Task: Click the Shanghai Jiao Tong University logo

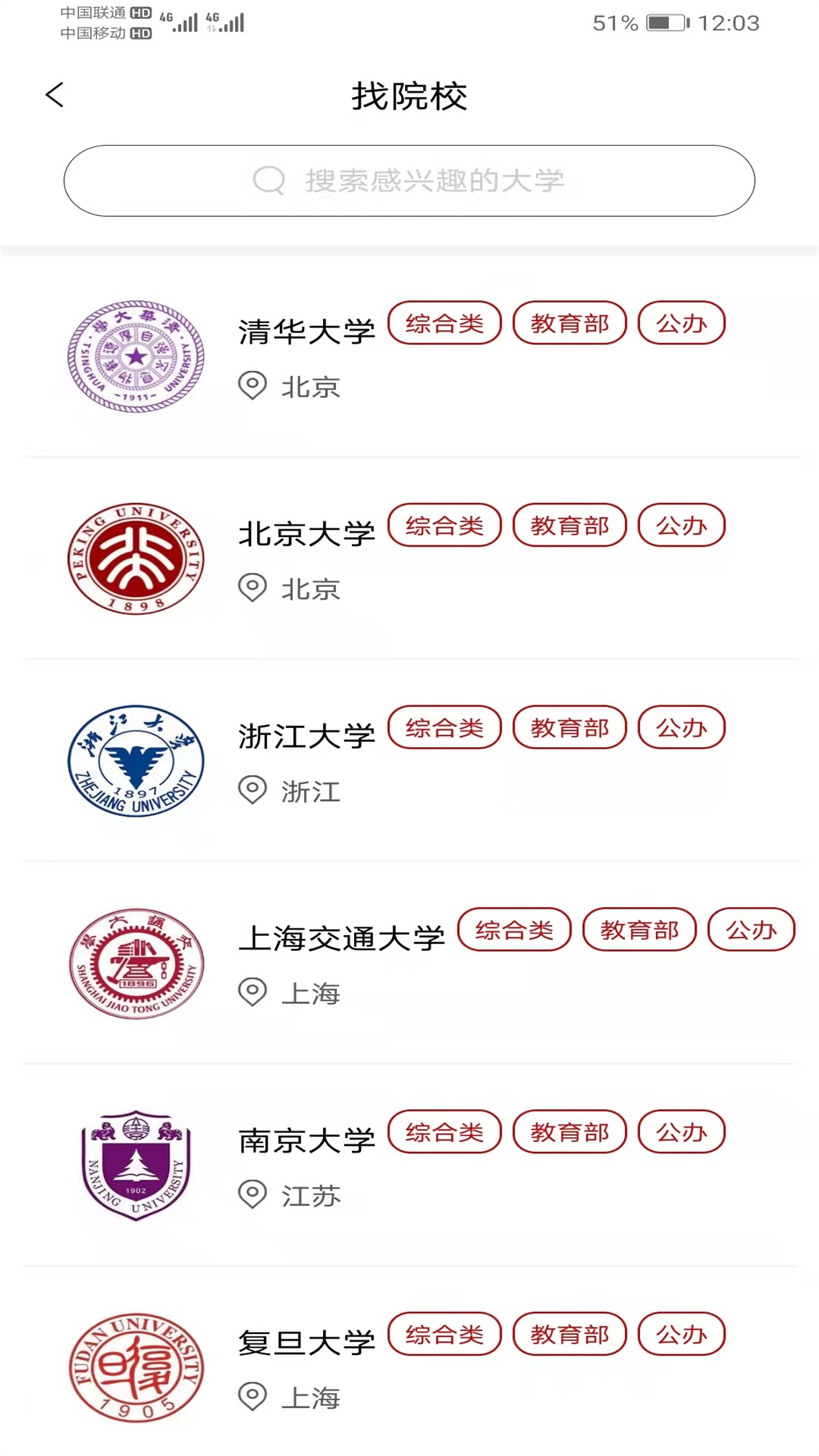Action: pyautogui.click(x=136, y=964)
